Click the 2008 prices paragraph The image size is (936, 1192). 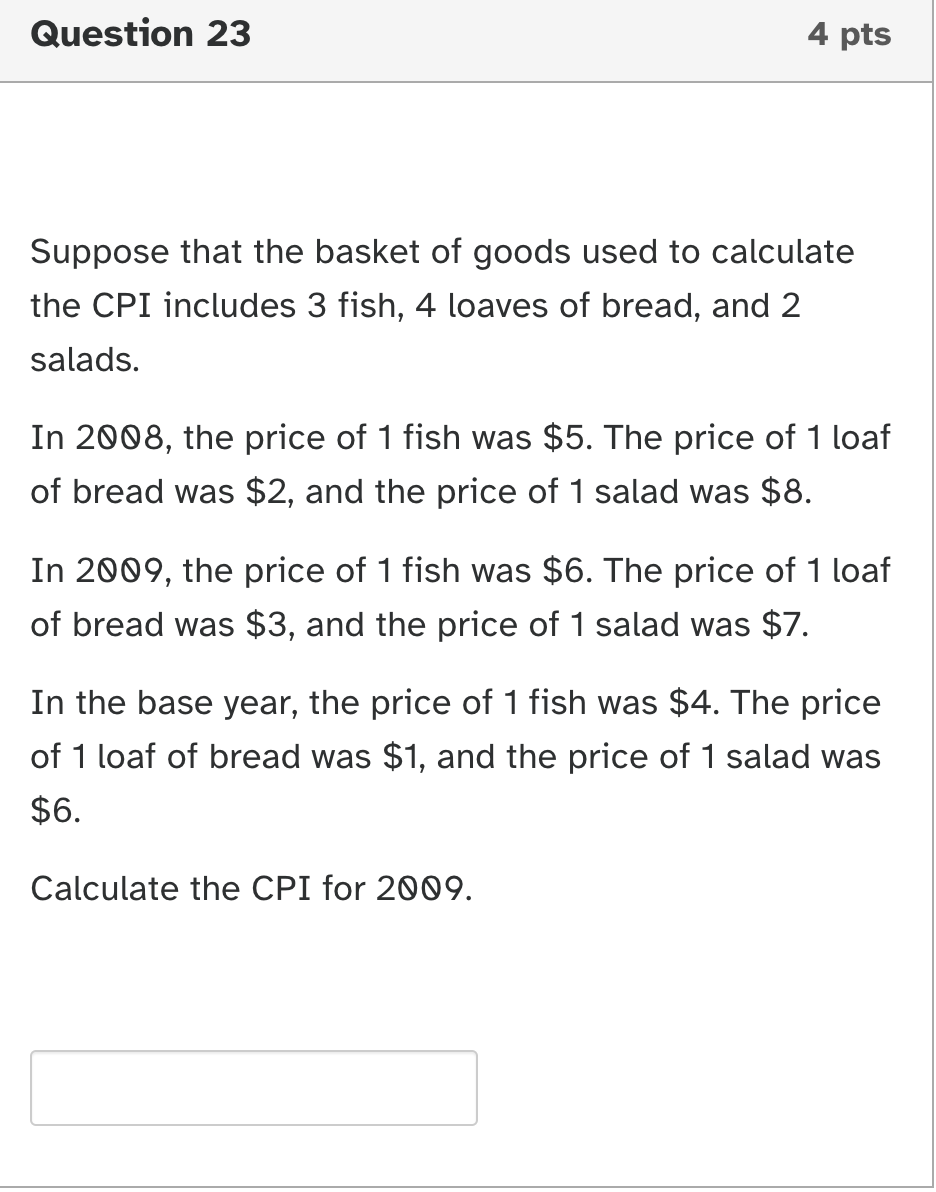[x=460, y=464]
